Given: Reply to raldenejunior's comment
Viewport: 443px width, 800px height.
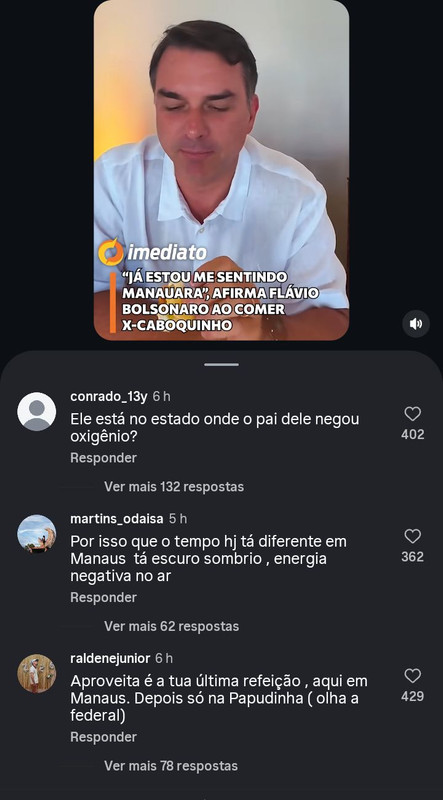Looking at the screenshot, I should tap(104, 737).
